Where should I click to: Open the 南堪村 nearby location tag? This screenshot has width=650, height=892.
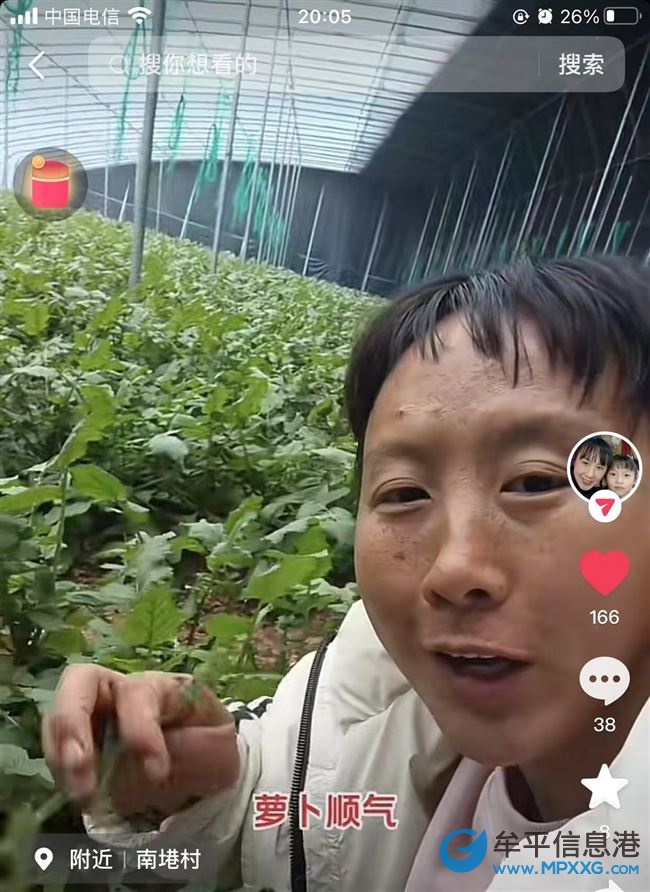click(168, 859)
